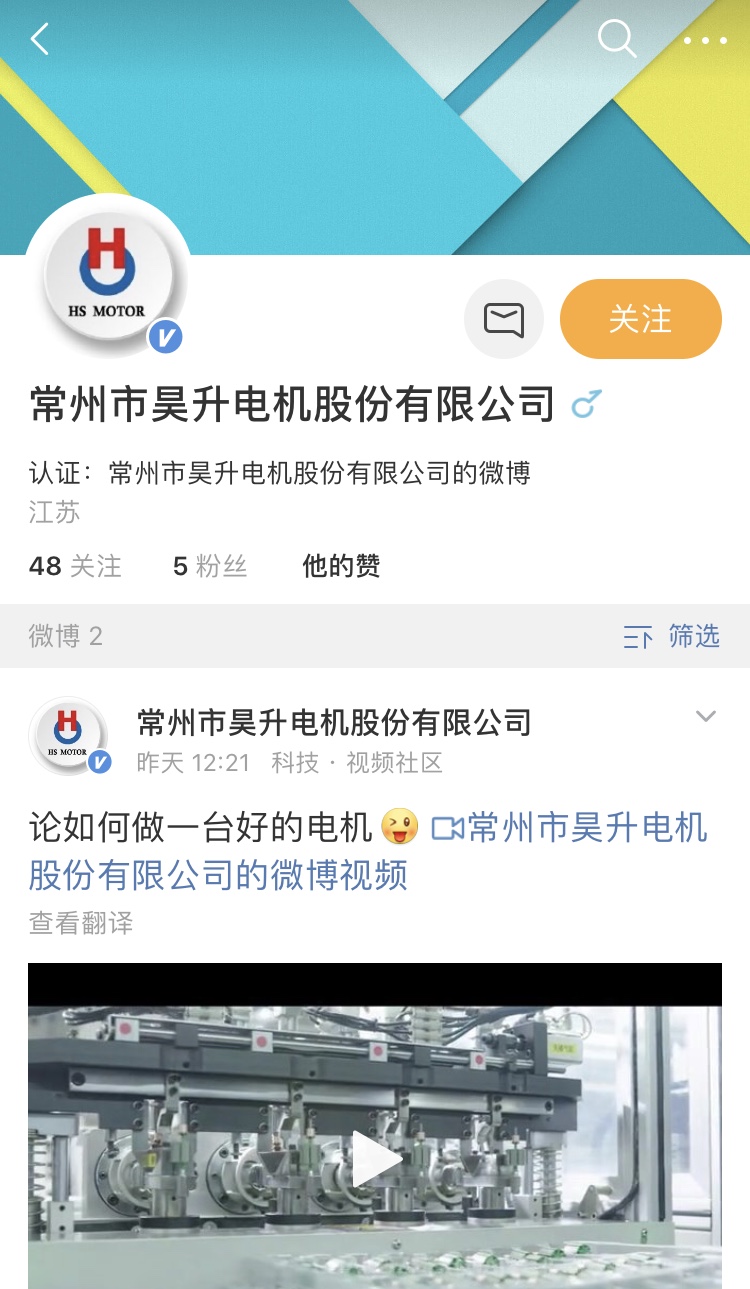Open 他的赞 liked posts
Viewport: 750px width, 1289px height.
click(341, 566)
